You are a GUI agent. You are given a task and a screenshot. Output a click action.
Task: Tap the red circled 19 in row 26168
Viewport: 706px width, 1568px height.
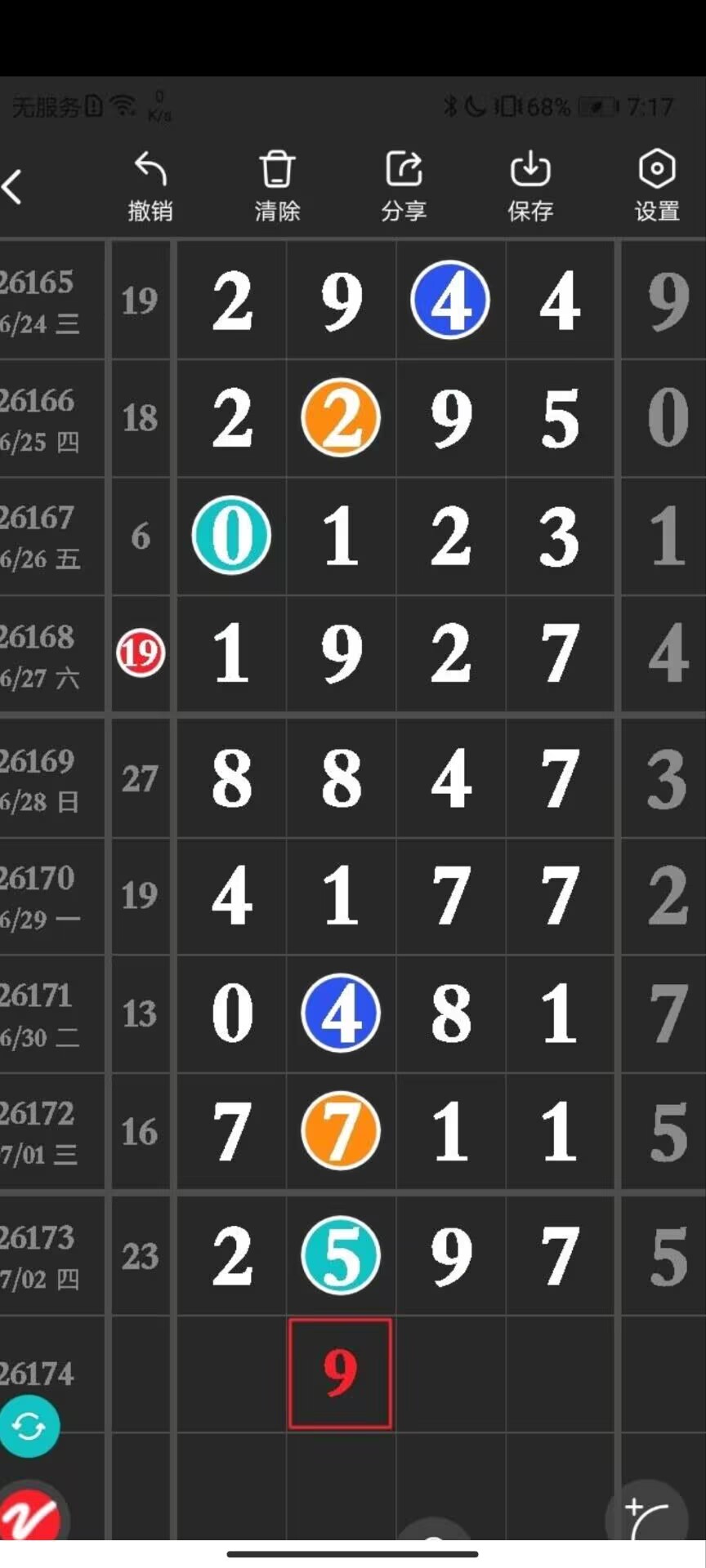pyautogui.click(x=141, y=653)
